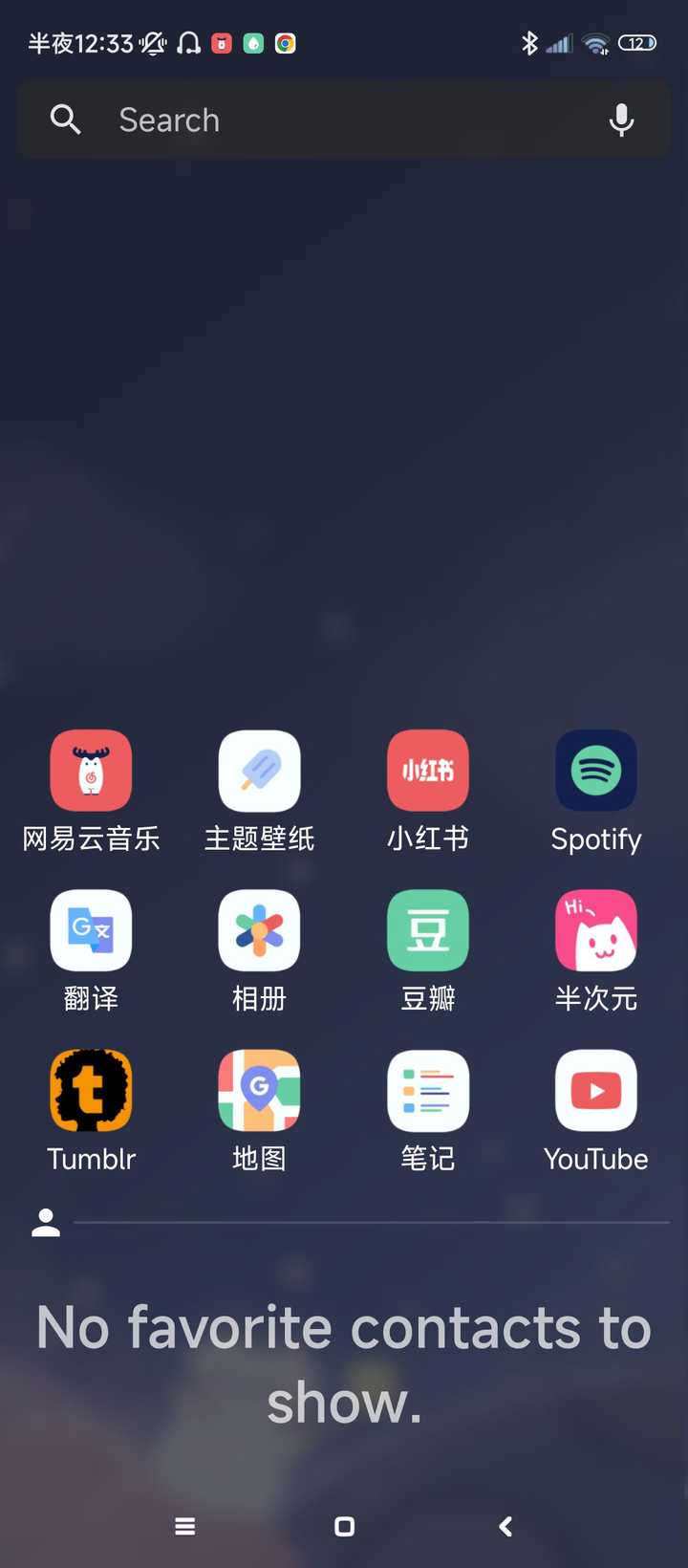Open the 翻译 translate app

pyautogui.click(x=91, y=930)
